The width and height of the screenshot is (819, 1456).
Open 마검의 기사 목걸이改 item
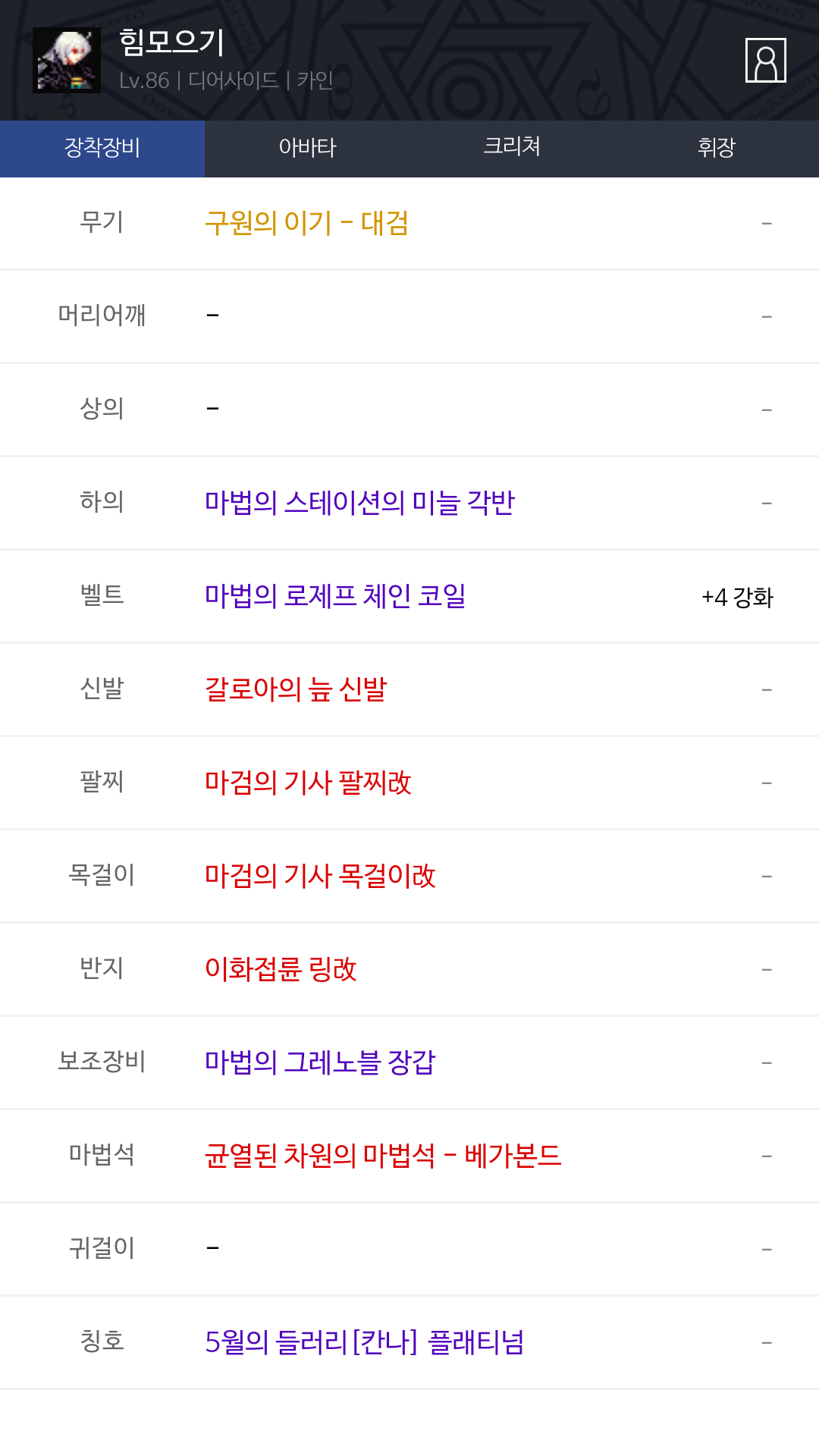tap(320, 876)
